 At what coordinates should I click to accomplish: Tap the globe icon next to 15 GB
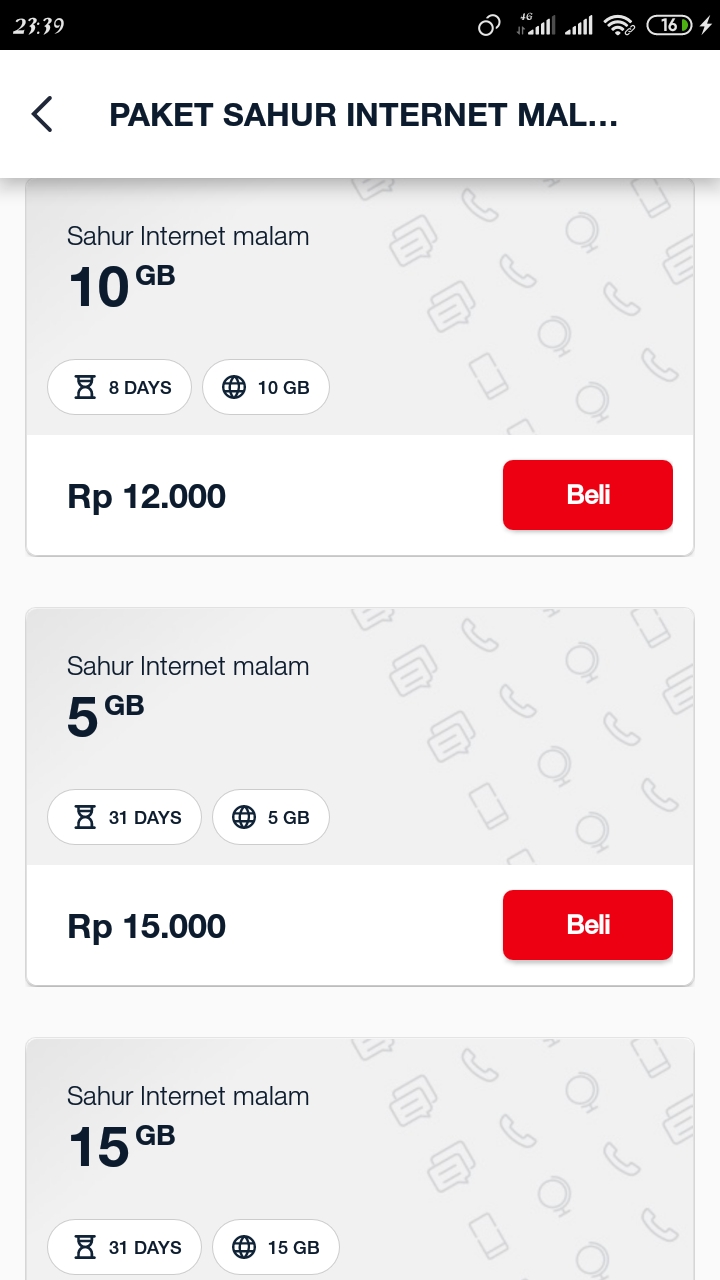[245, 1247]
